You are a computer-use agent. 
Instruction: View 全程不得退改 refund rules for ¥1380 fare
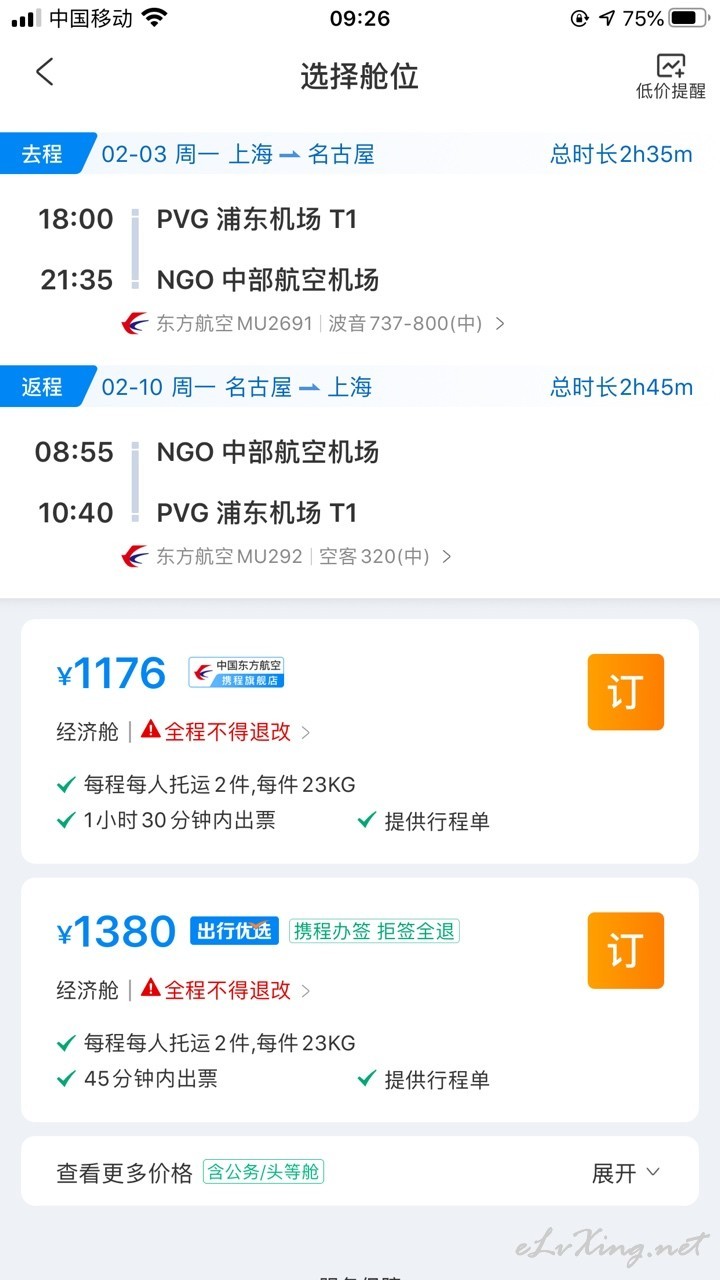pyautogui.click(x=226, y=990)
